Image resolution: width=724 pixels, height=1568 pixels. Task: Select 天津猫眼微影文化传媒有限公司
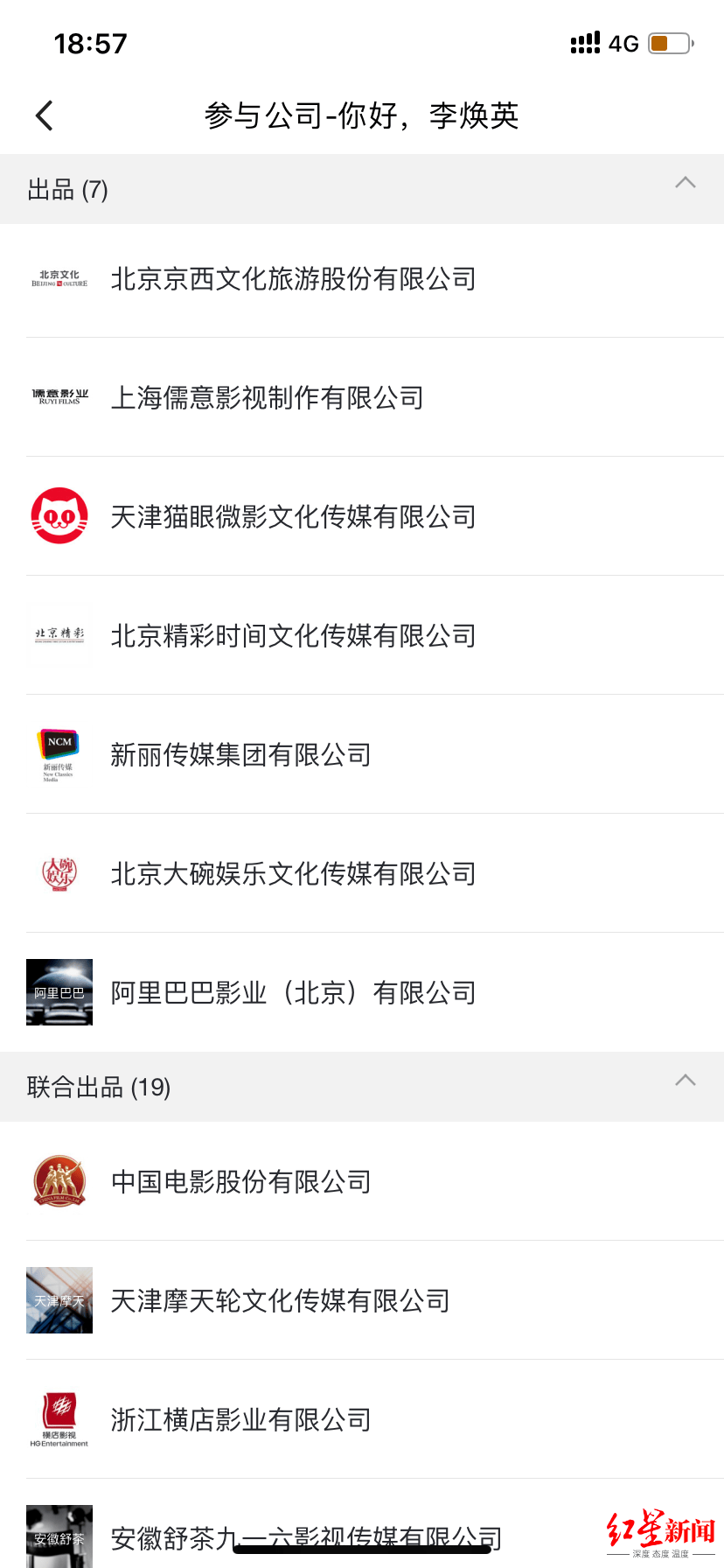362,516
